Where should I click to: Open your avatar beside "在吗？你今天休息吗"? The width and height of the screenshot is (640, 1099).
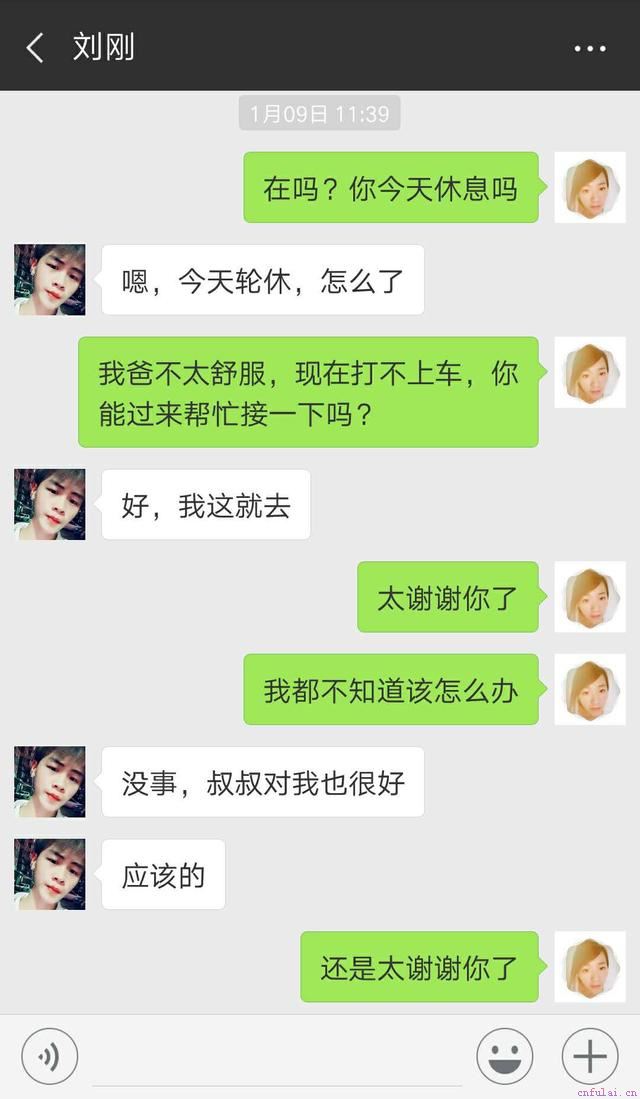[x=589, y=187]
